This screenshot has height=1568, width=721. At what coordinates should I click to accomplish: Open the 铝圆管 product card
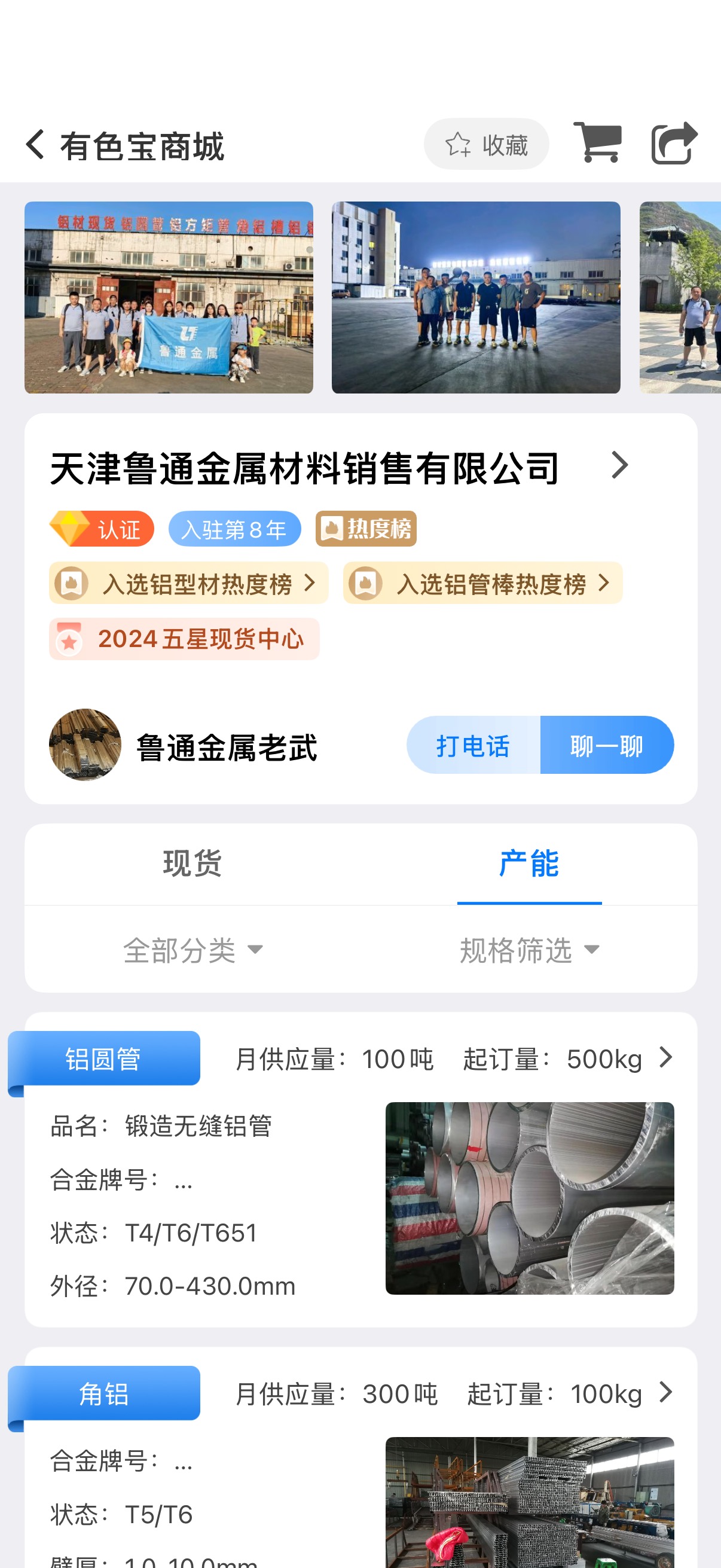coord(361,1169)
